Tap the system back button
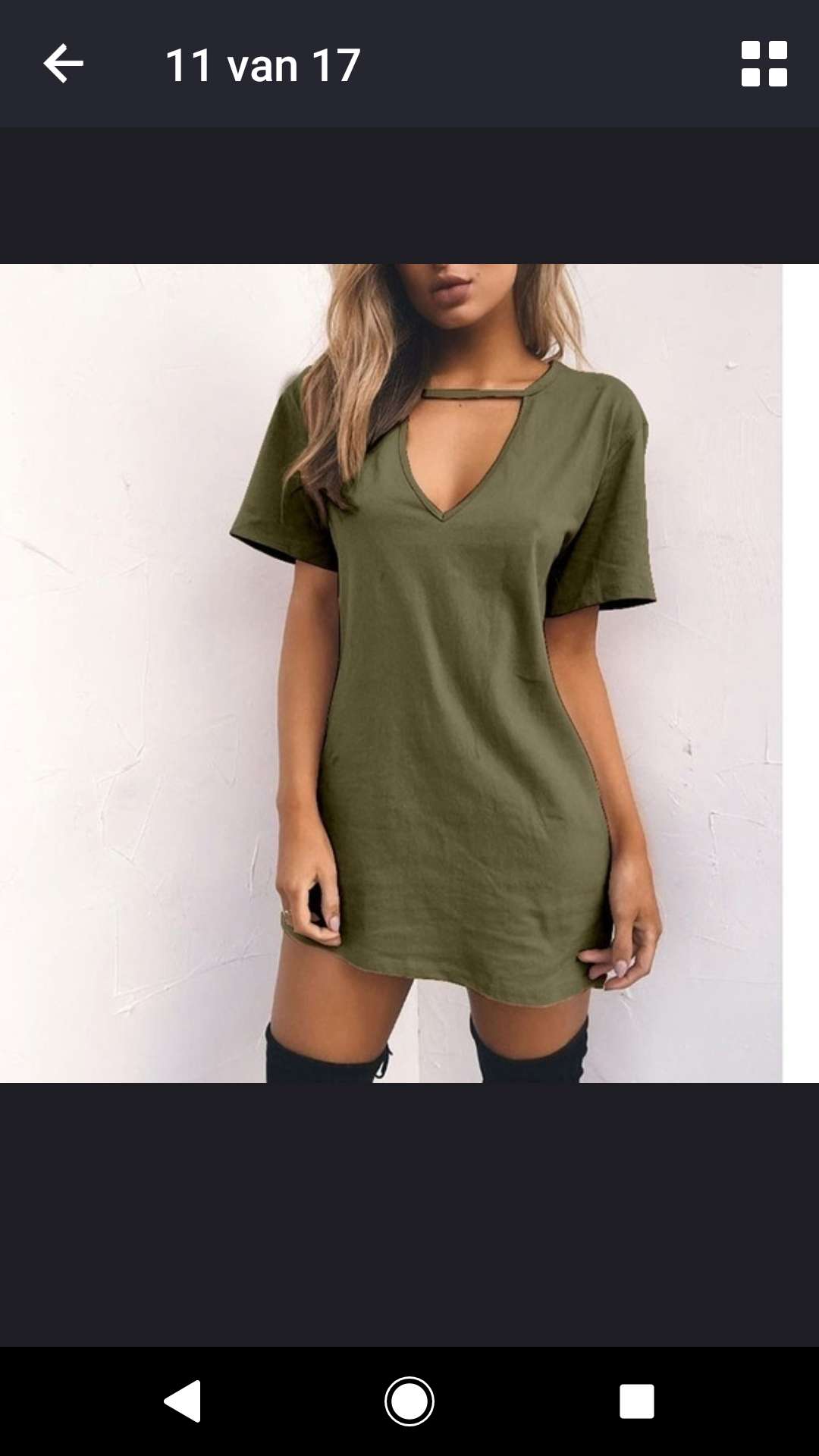Image resolution: width=819 pixels, height=1456 pixels. tap(183, 1401)
